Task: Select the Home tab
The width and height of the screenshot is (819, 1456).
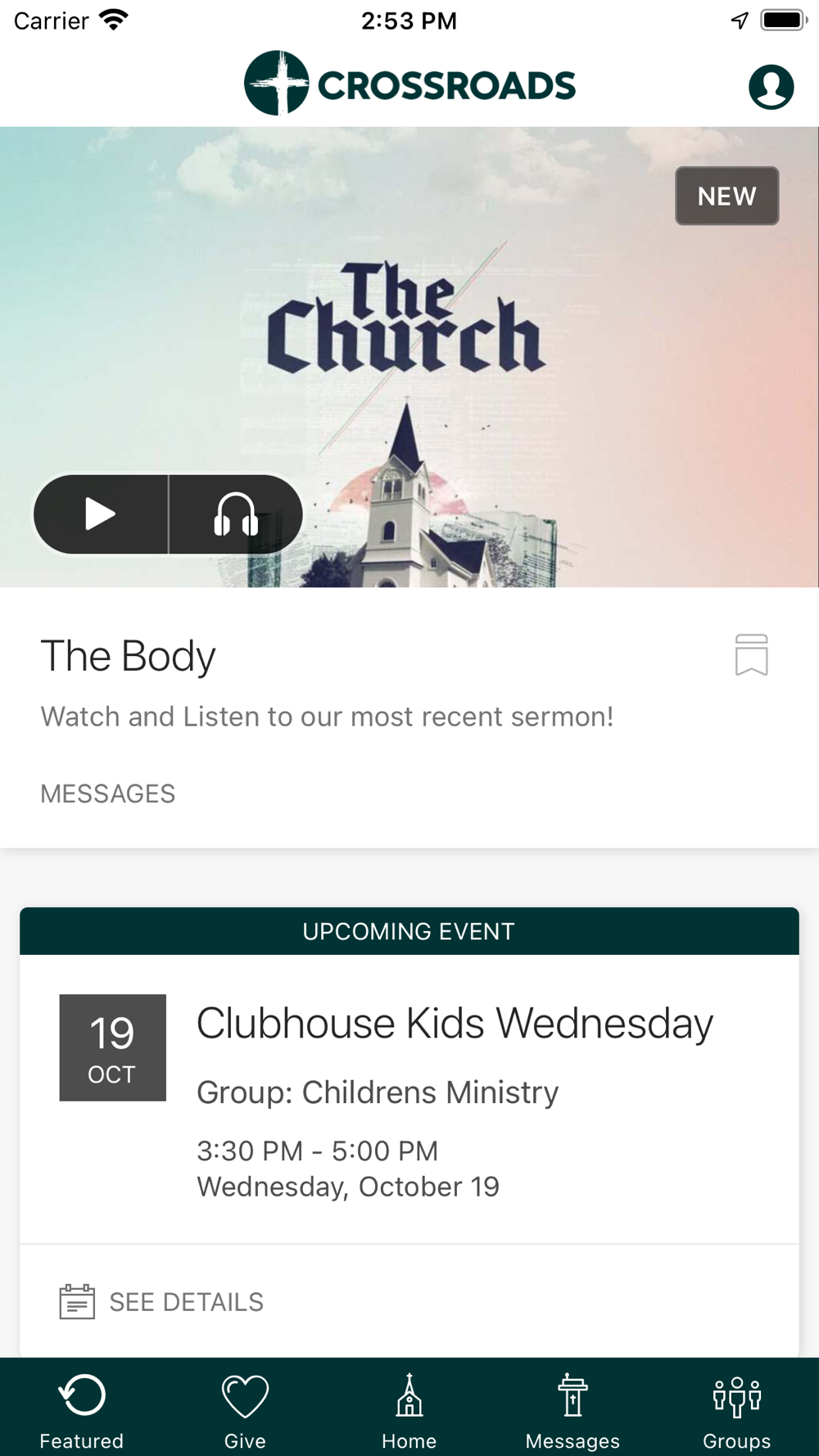Action: [409, 1409]
